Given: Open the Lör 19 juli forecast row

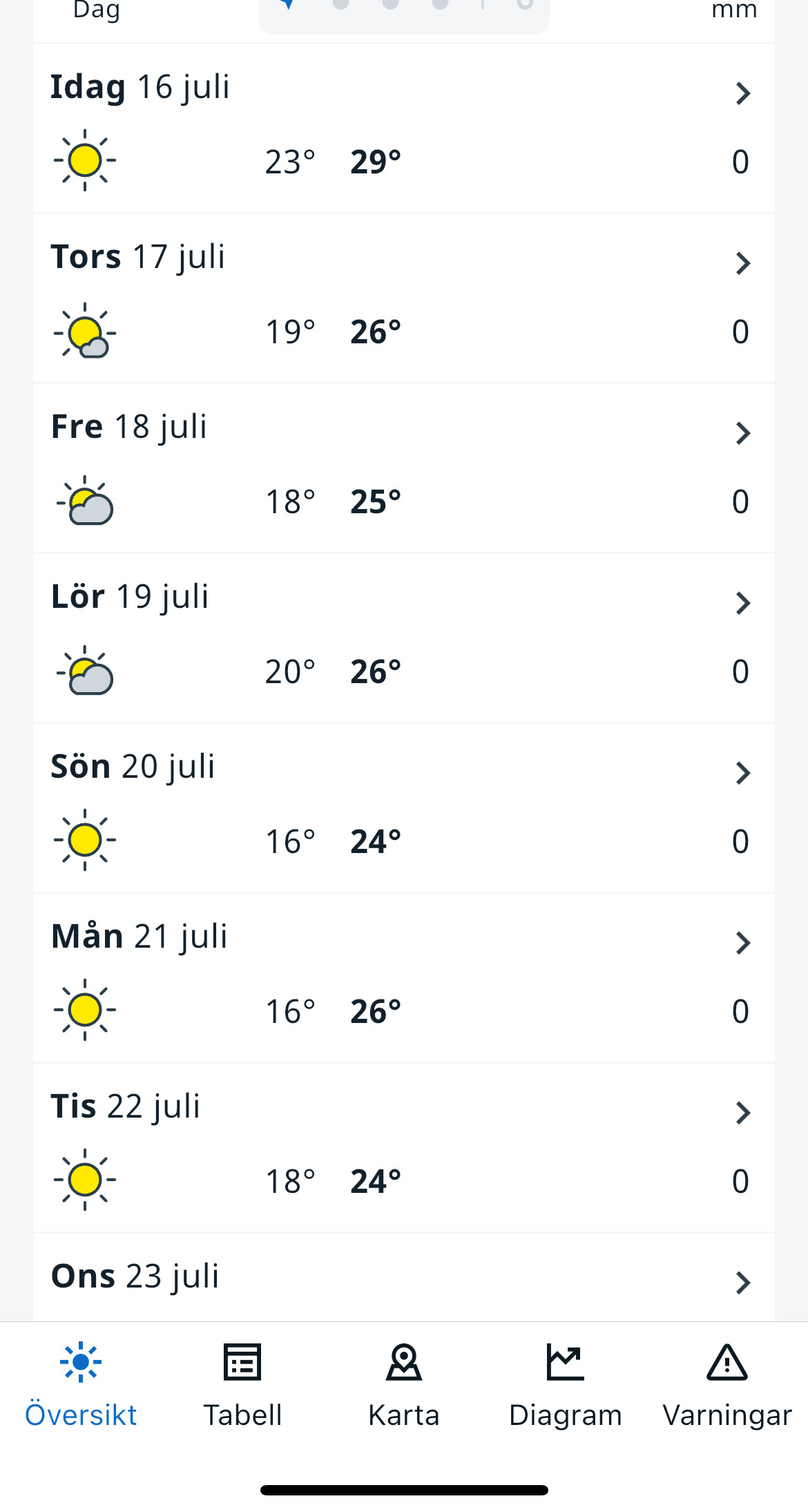Looking at the screenshot, I should [404, 638].
